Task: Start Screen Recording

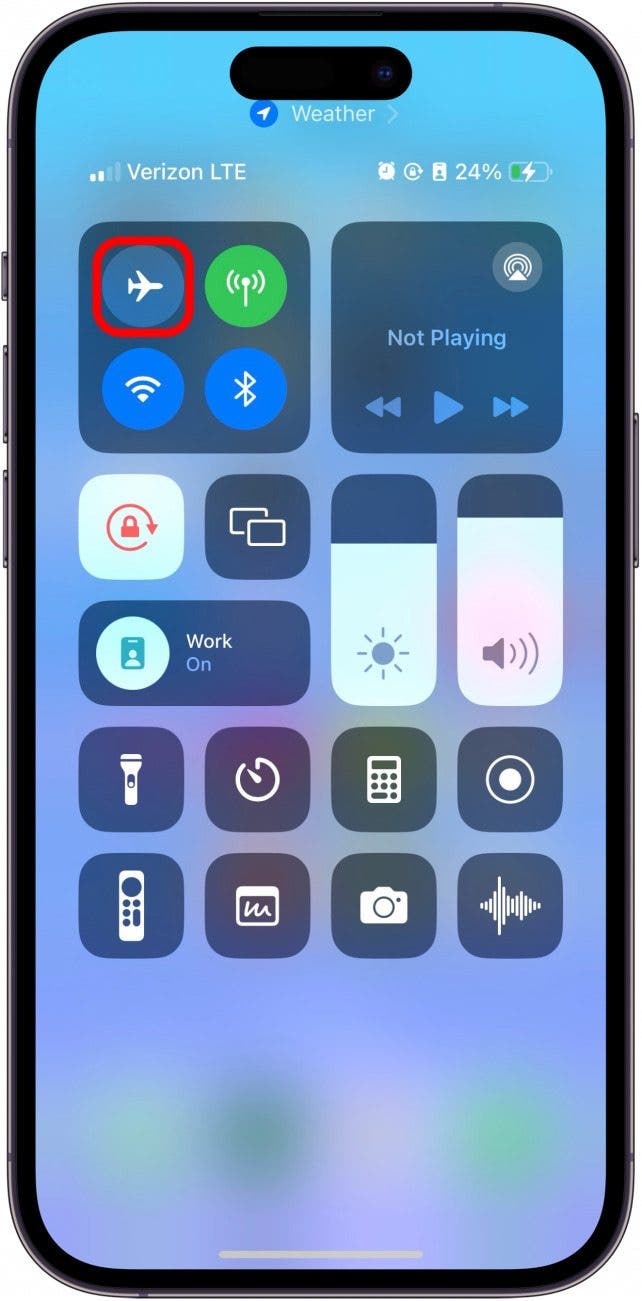Action: point(510,779)
